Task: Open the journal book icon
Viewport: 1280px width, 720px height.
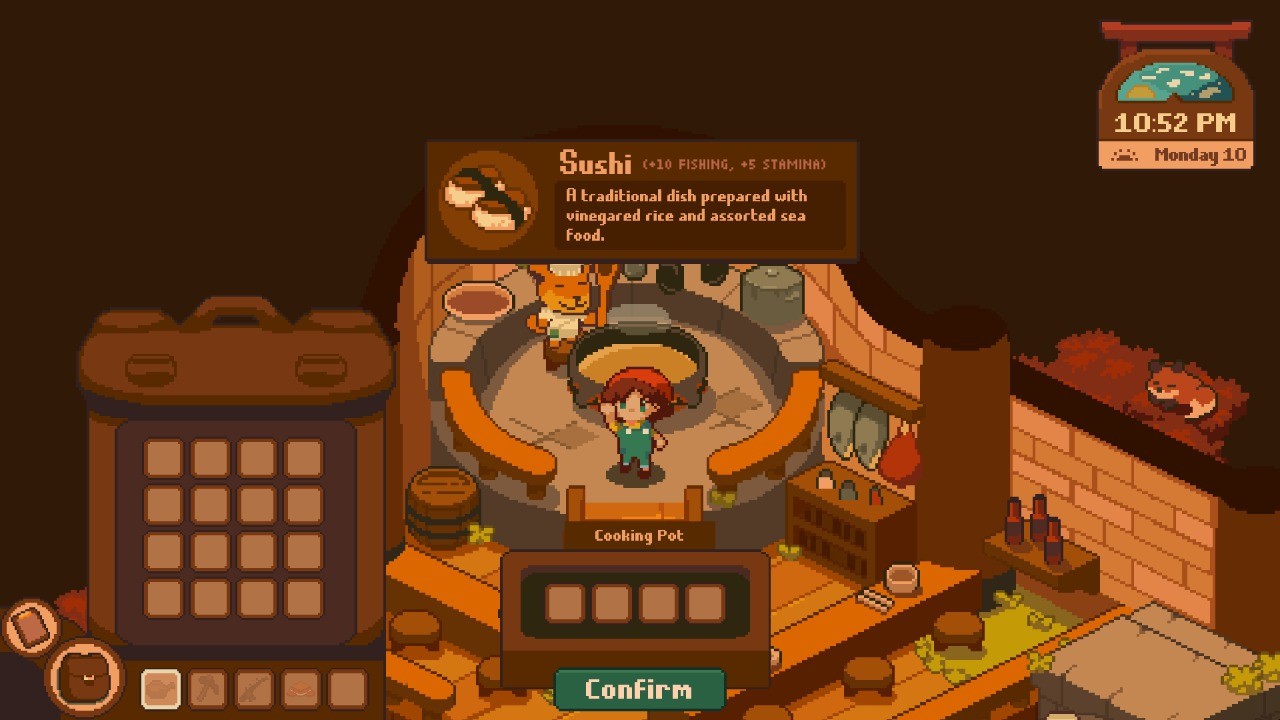Action: coord(30,627)
